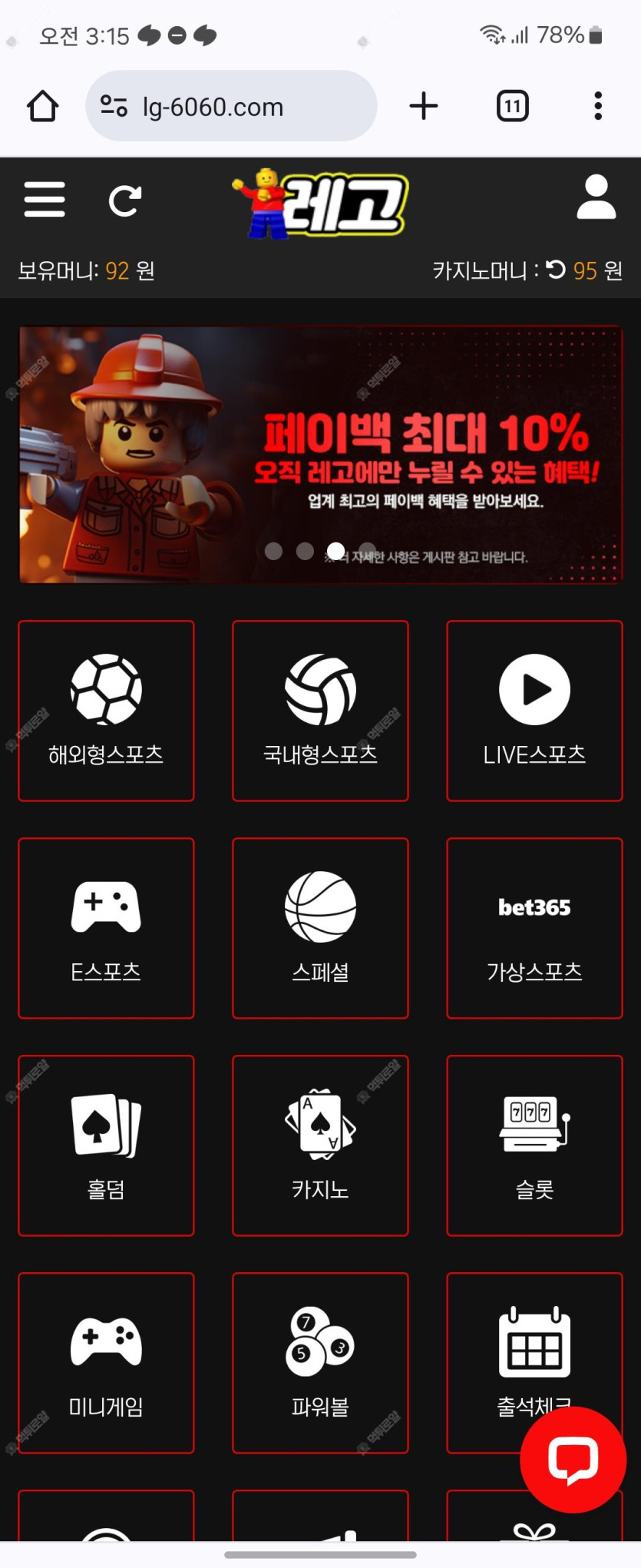Viewport: 641px width, 1568px height.
Task: Open the user profile icon
Action: pos(596,197)
